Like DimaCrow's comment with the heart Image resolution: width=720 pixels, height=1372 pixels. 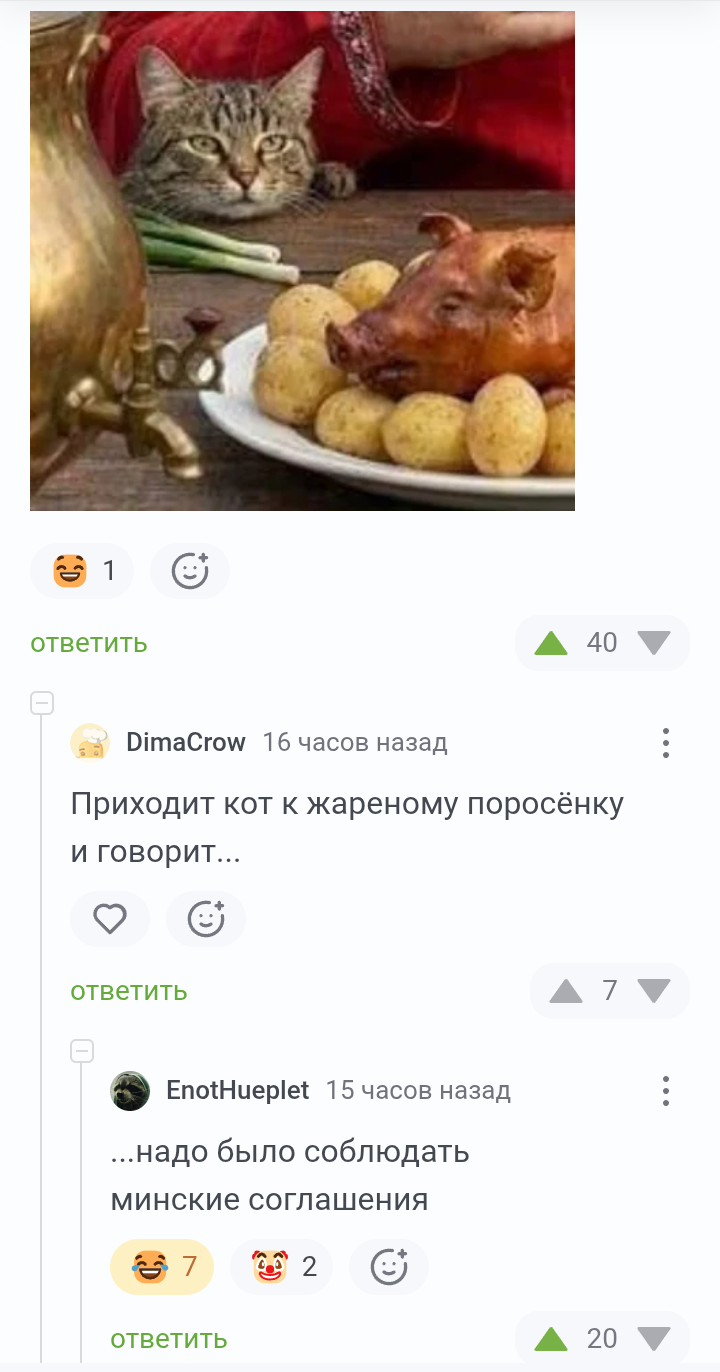pyautogui.click(x=110, y=918)
